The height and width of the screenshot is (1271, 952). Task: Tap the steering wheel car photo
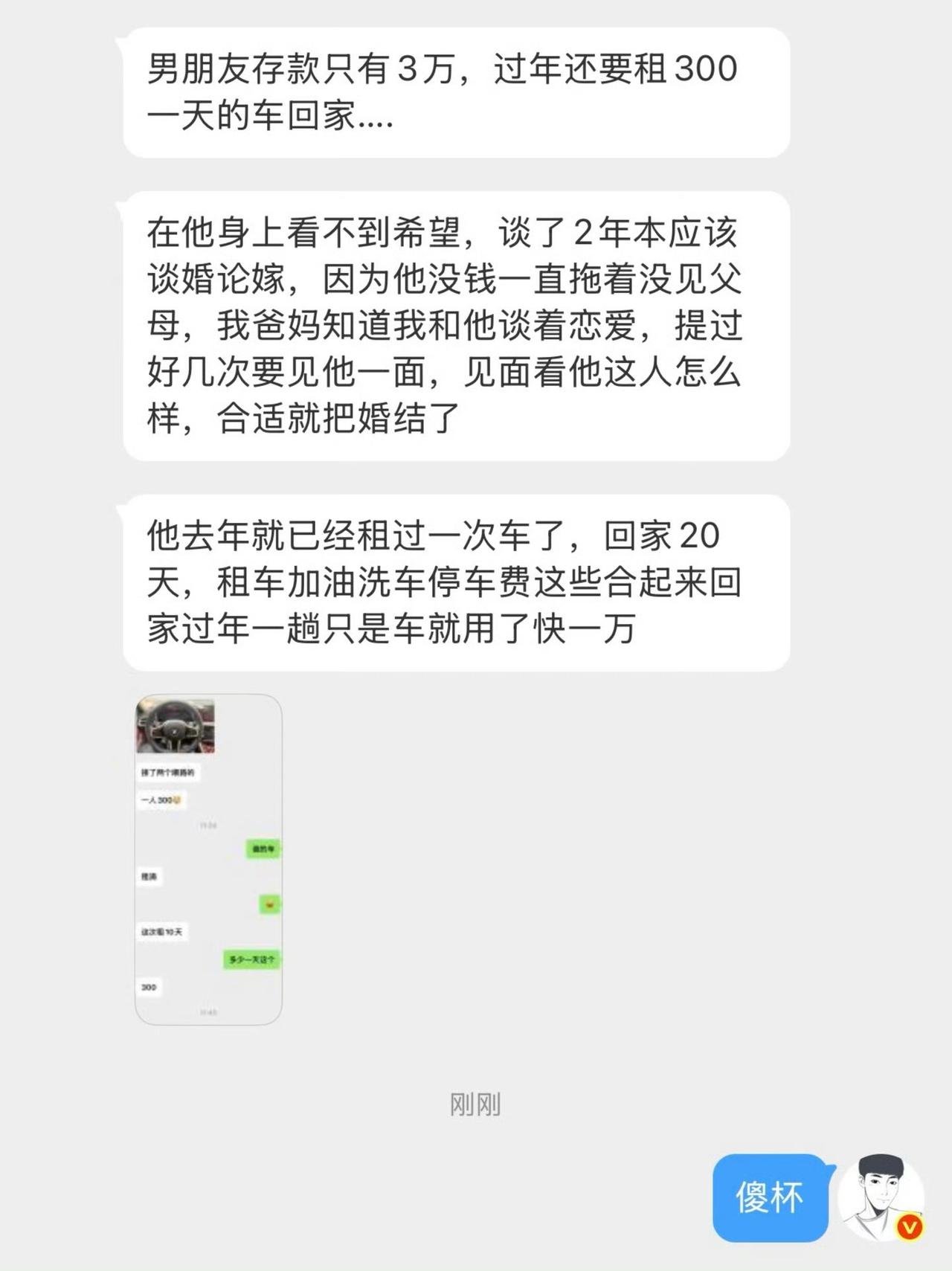[x=178, y=726]
